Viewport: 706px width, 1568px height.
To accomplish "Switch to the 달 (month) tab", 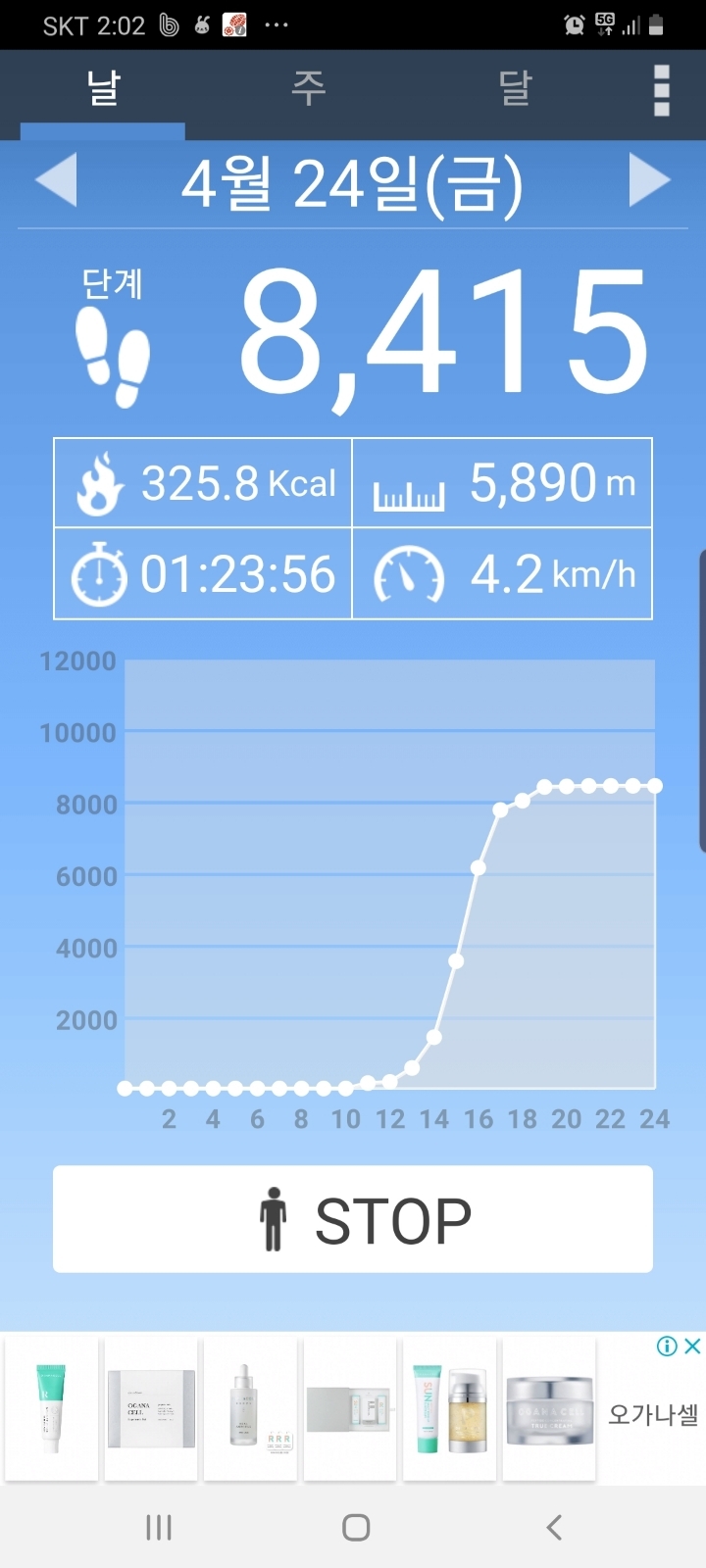I will [x=514, y=90].
